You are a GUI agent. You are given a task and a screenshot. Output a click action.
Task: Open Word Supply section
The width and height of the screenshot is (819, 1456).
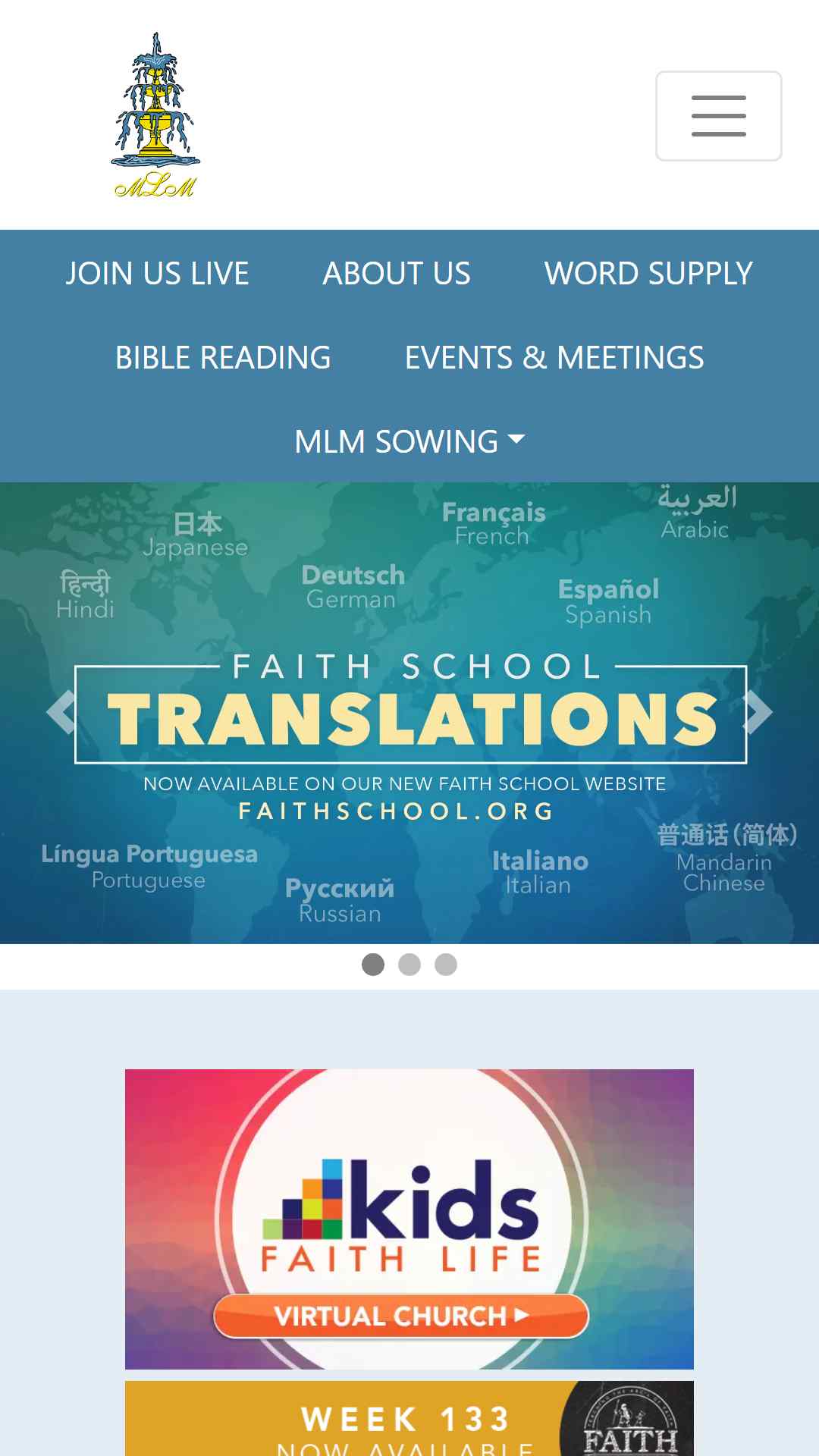[648, 273]
